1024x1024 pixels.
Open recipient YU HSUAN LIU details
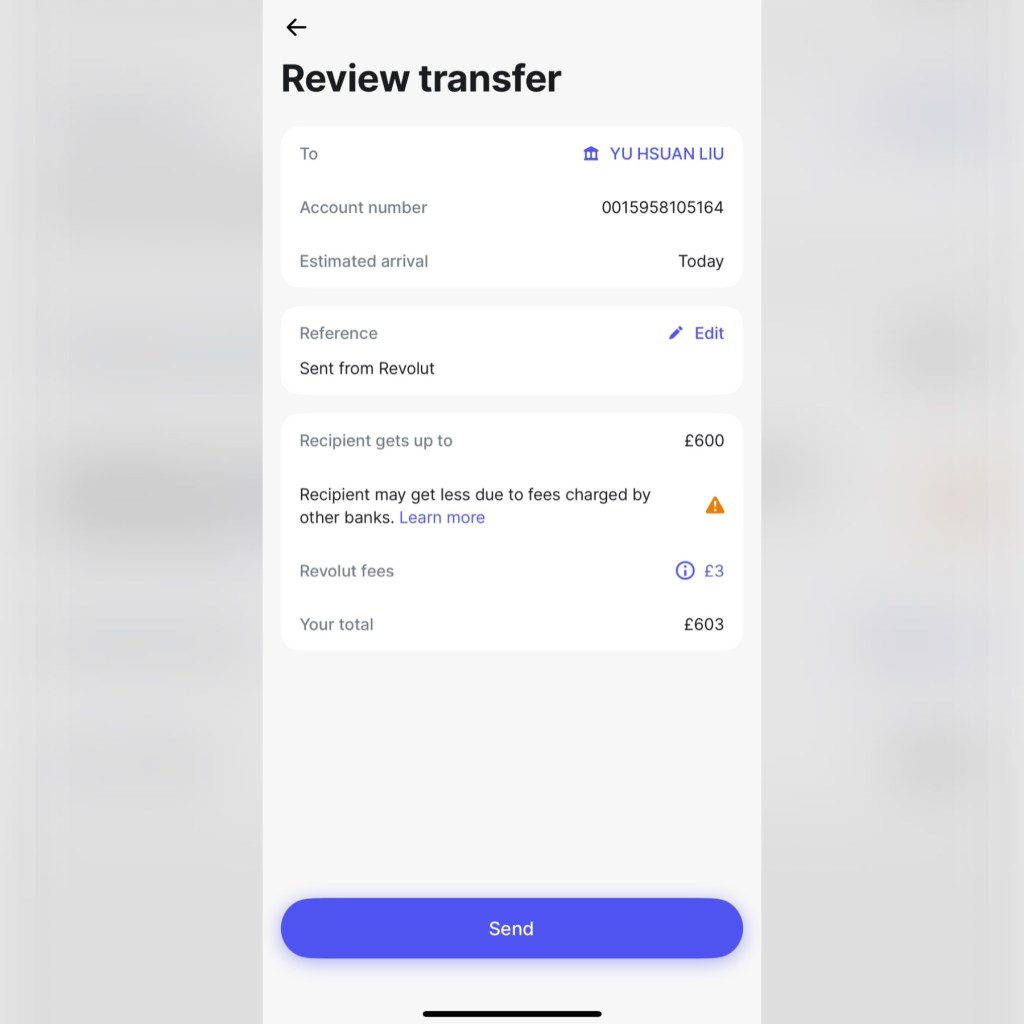[654, 154]
